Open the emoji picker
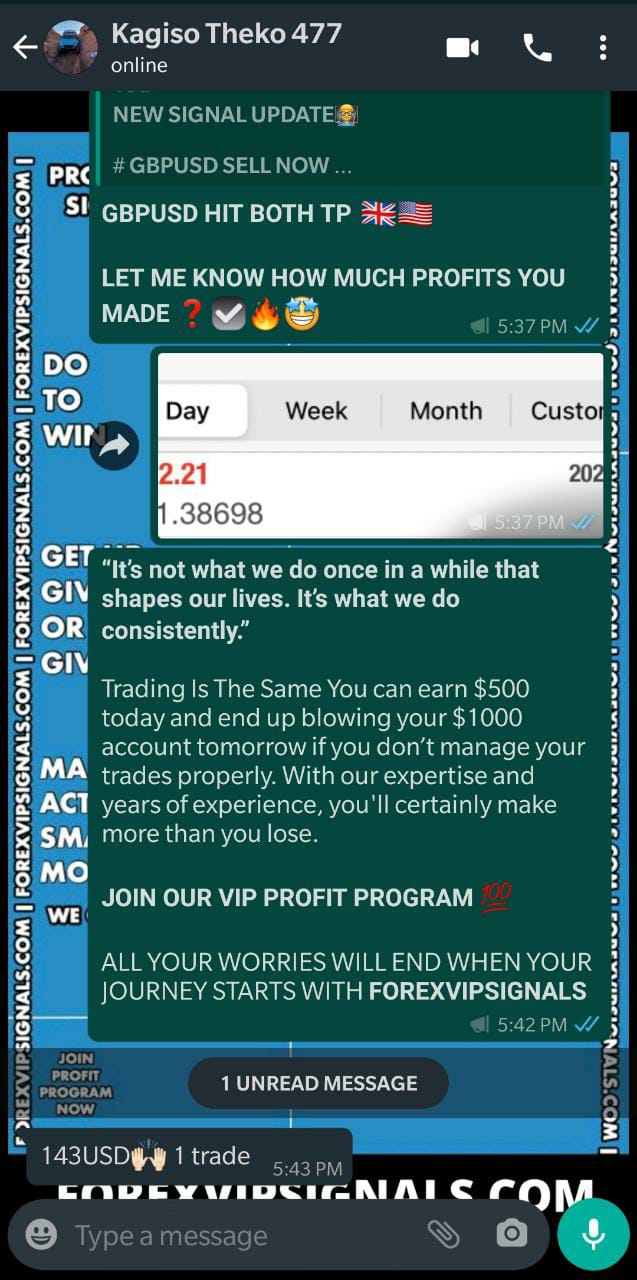 click(x=41, y=1235)
